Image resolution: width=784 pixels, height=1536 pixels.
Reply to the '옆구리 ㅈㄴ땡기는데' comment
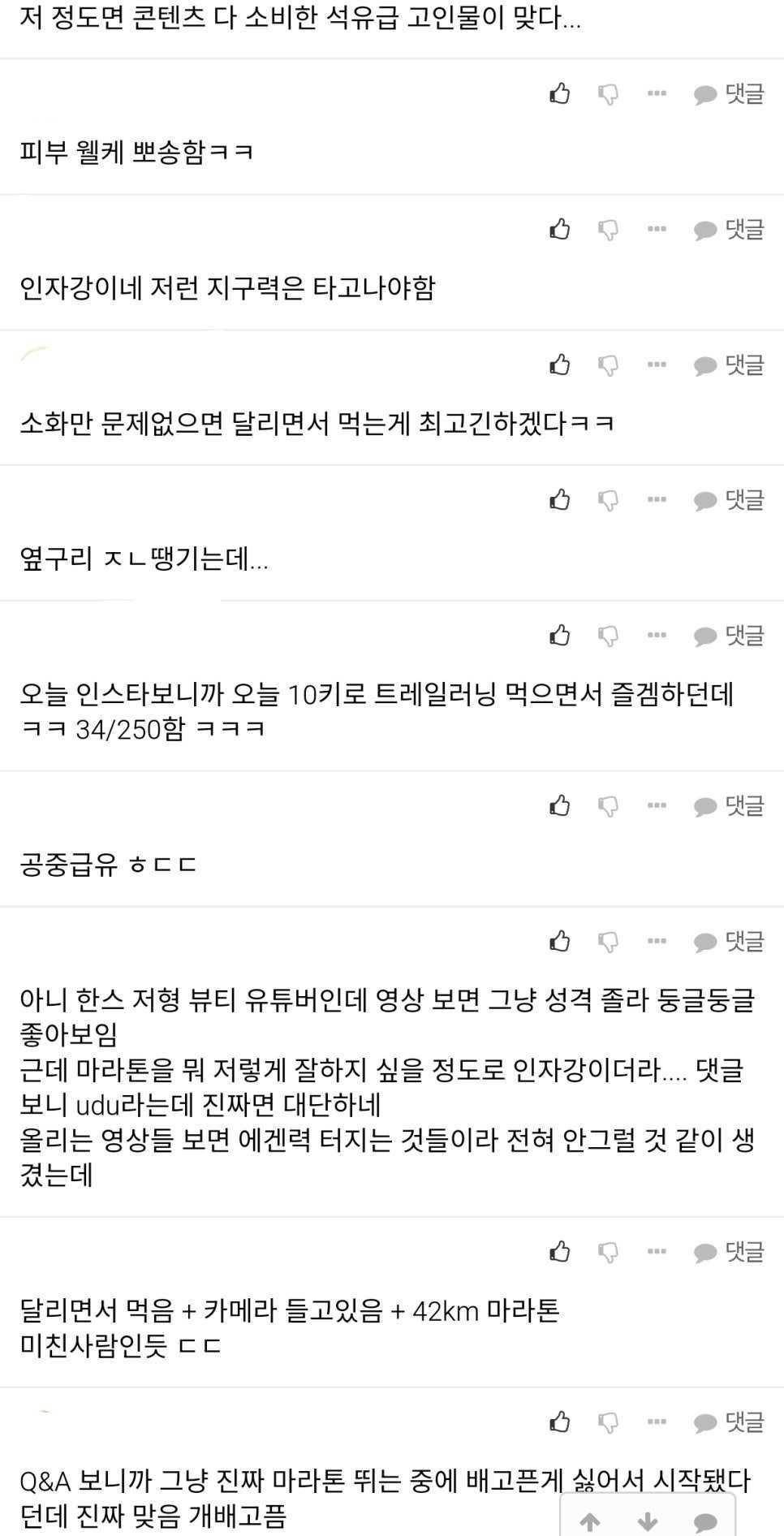(729, 499)
